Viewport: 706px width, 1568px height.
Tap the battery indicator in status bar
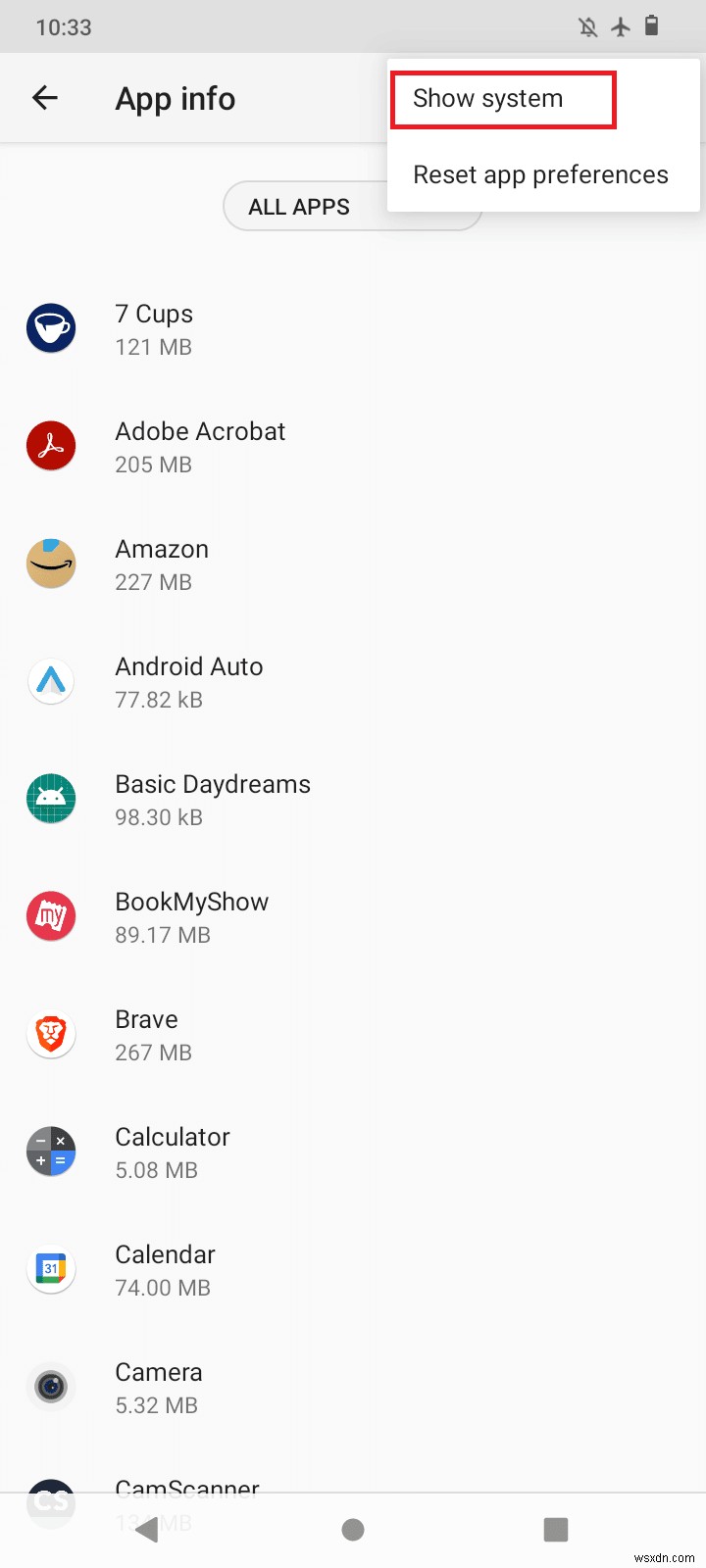(x=652, y=26)
